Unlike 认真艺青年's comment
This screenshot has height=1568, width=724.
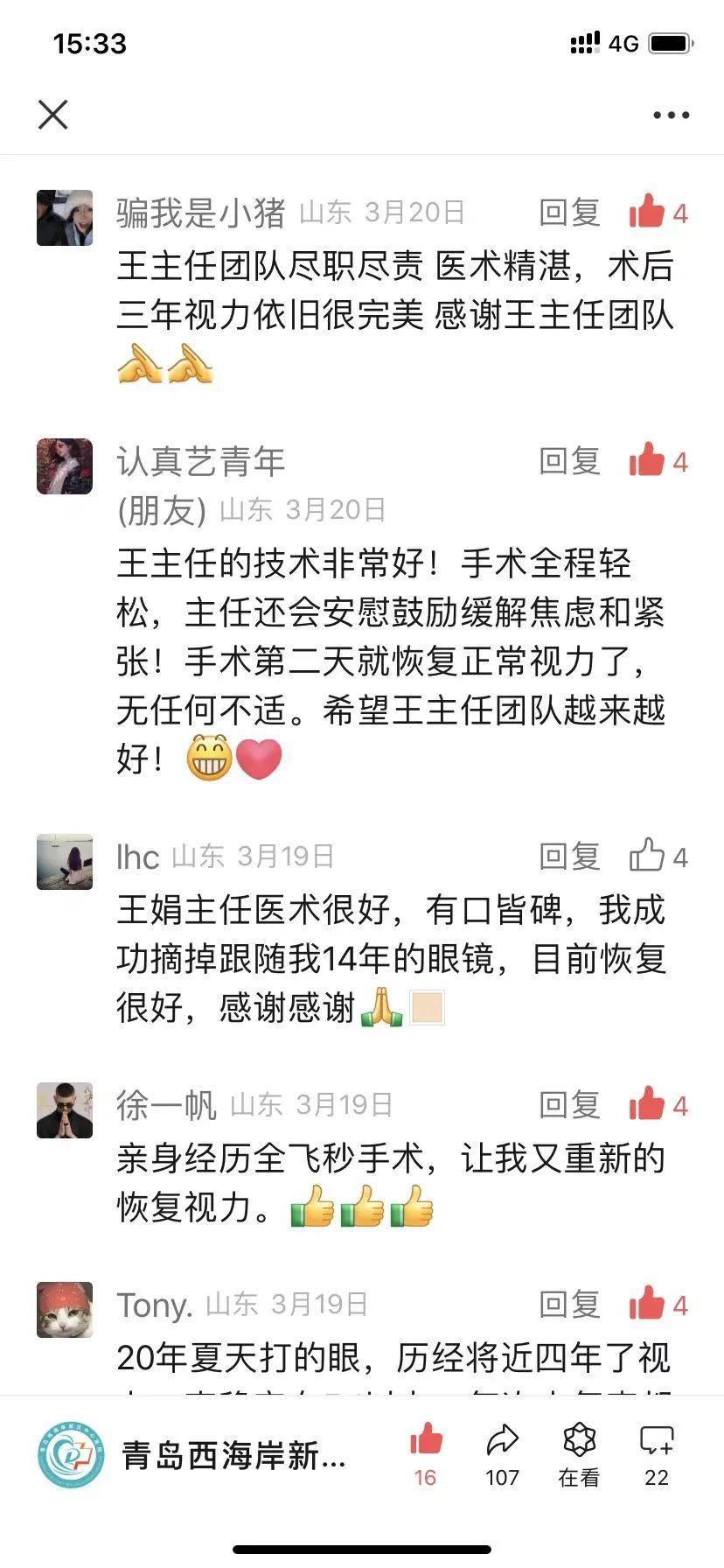click(647, 460)
